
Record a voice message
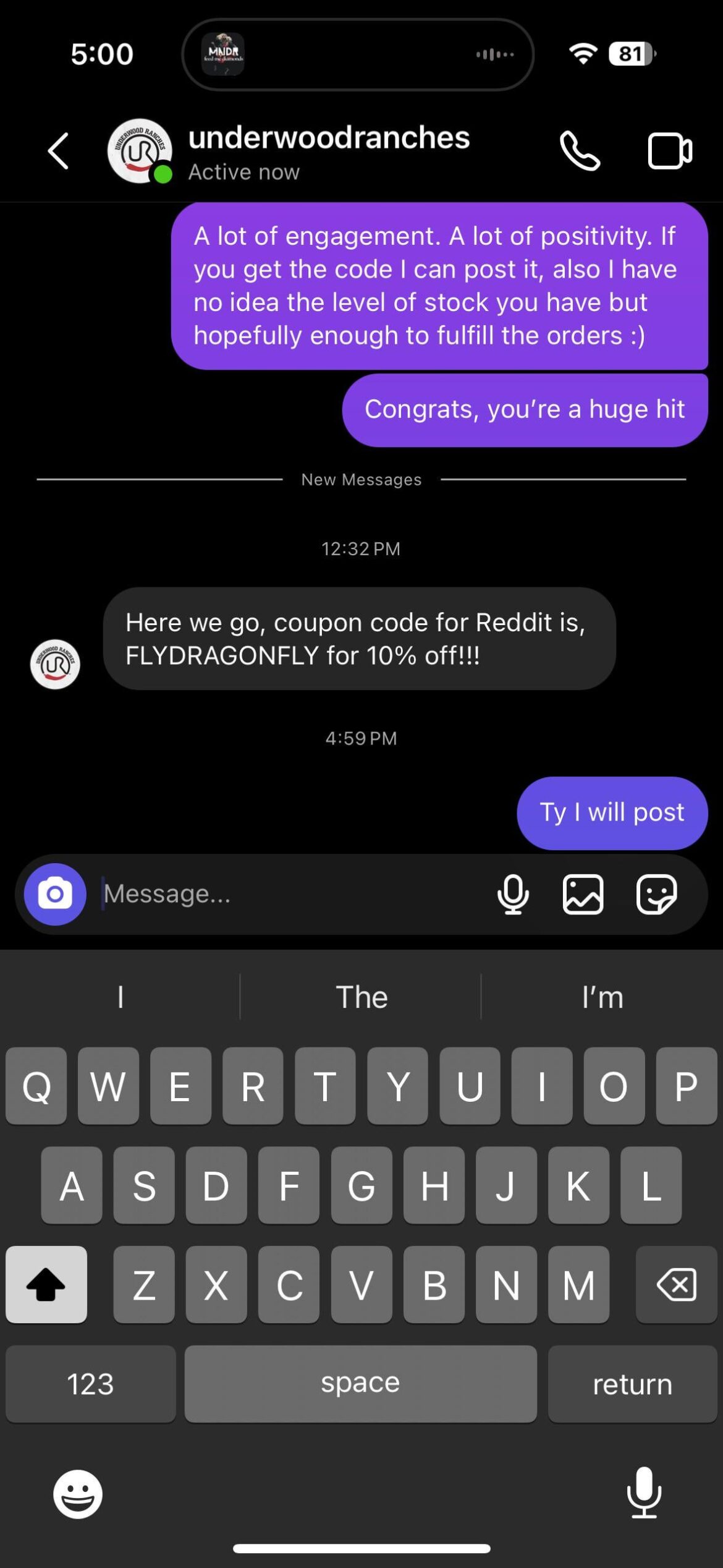(514, 895)
